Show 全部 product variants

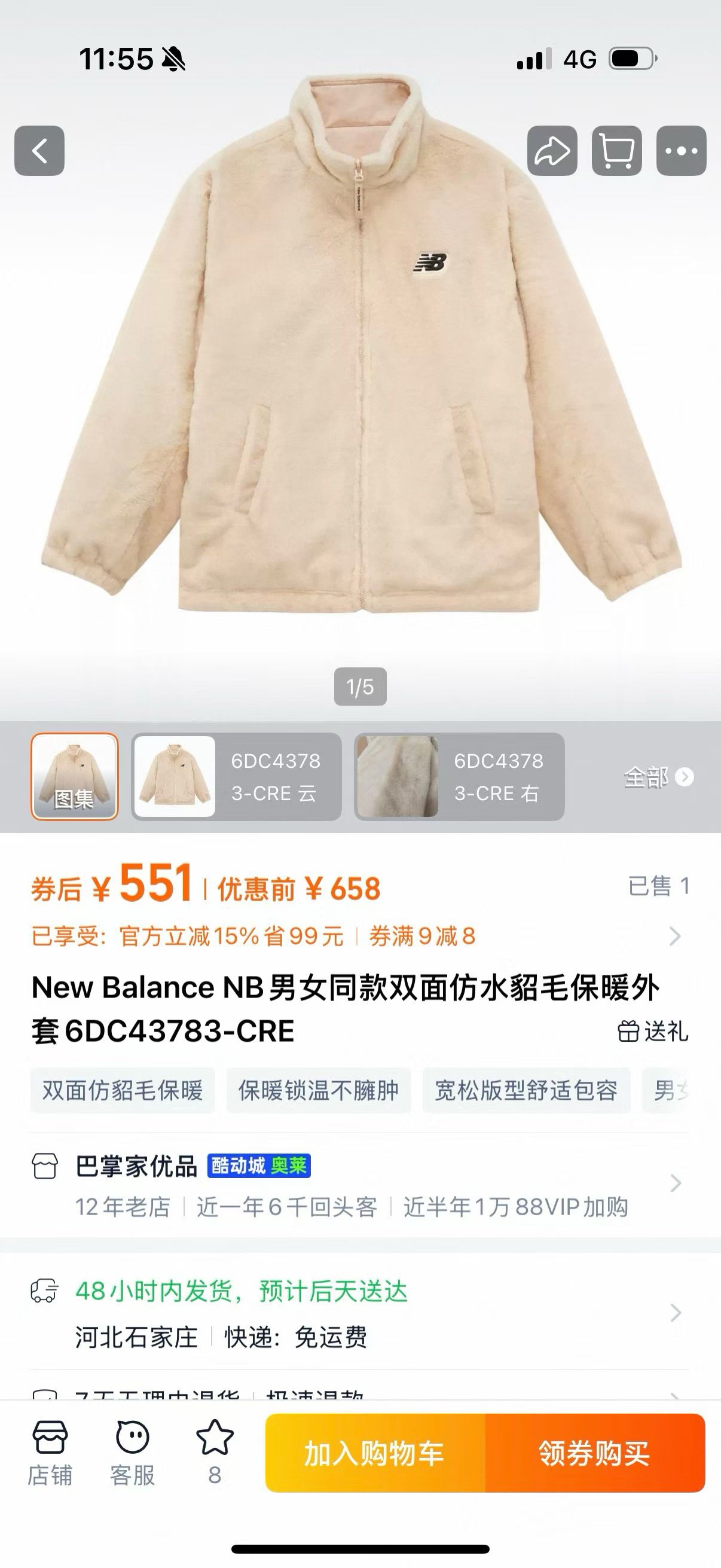tap(658, 777)
